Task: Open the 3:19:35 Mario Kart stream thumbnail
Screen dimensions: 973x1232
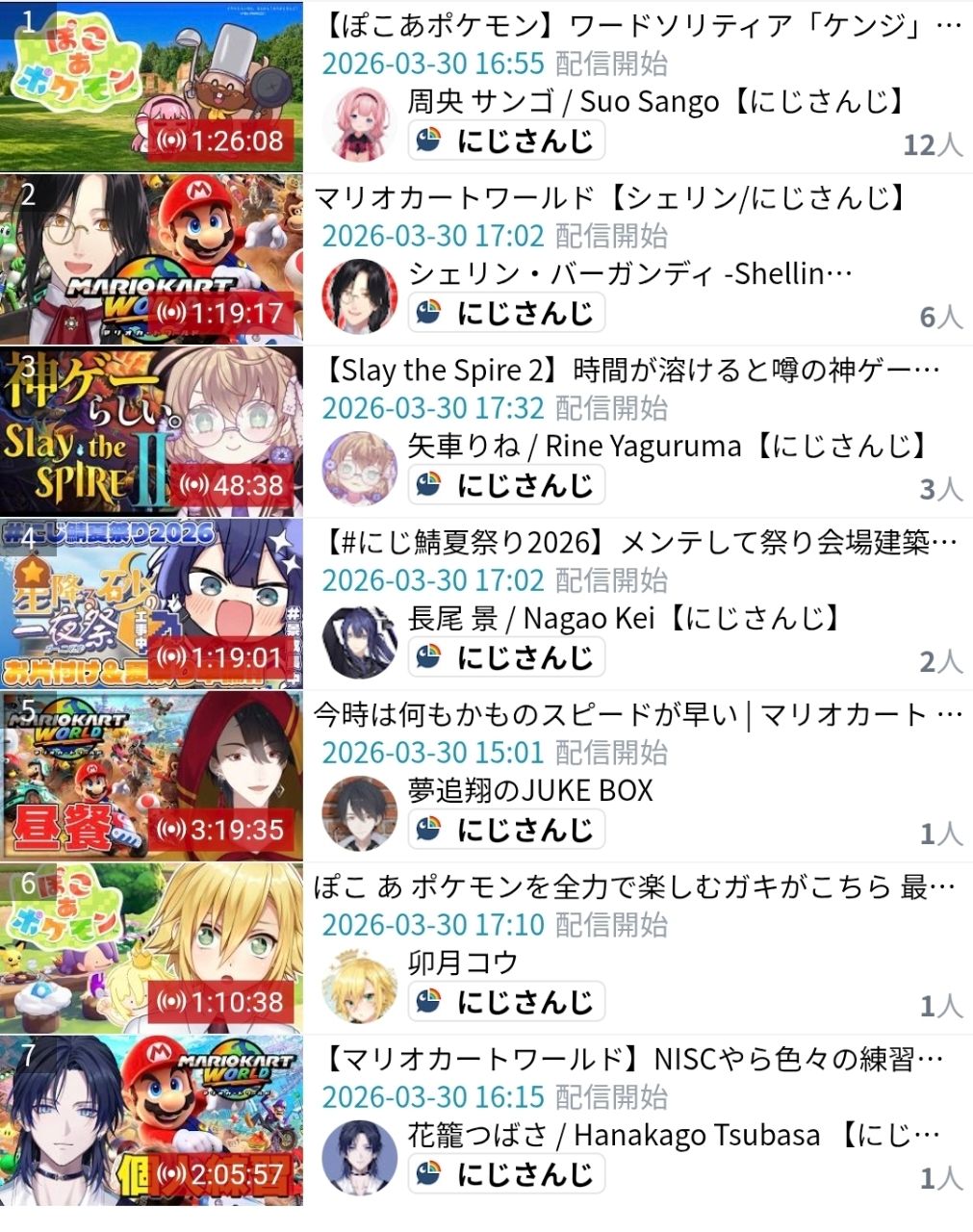Action: coord(151,776)
